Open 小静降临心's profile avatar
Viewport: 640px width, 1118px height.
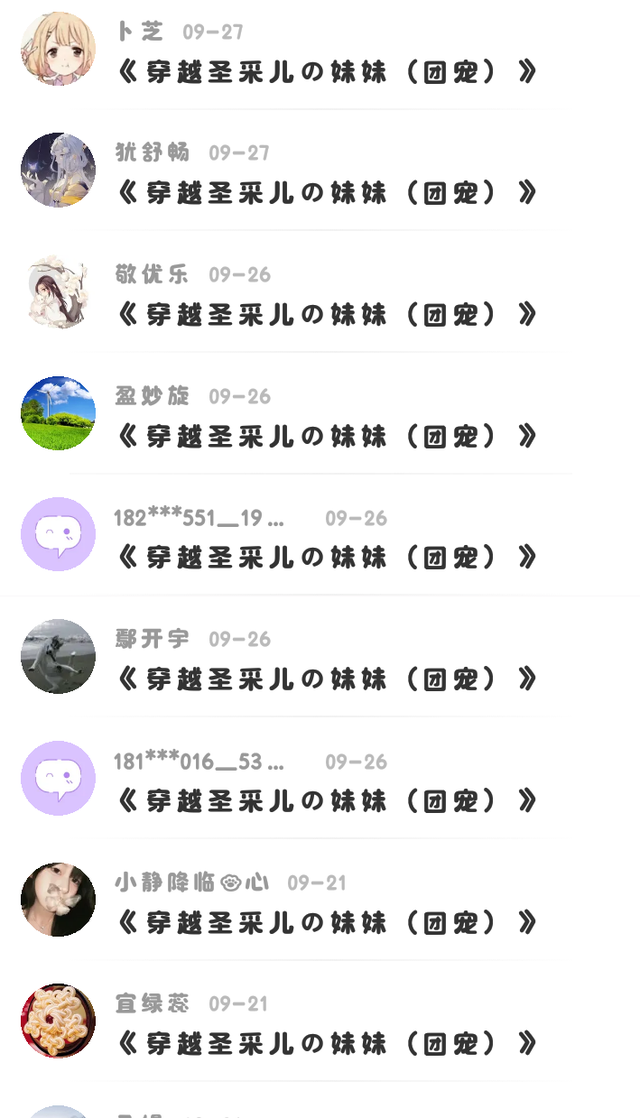[x=58, y=900]
